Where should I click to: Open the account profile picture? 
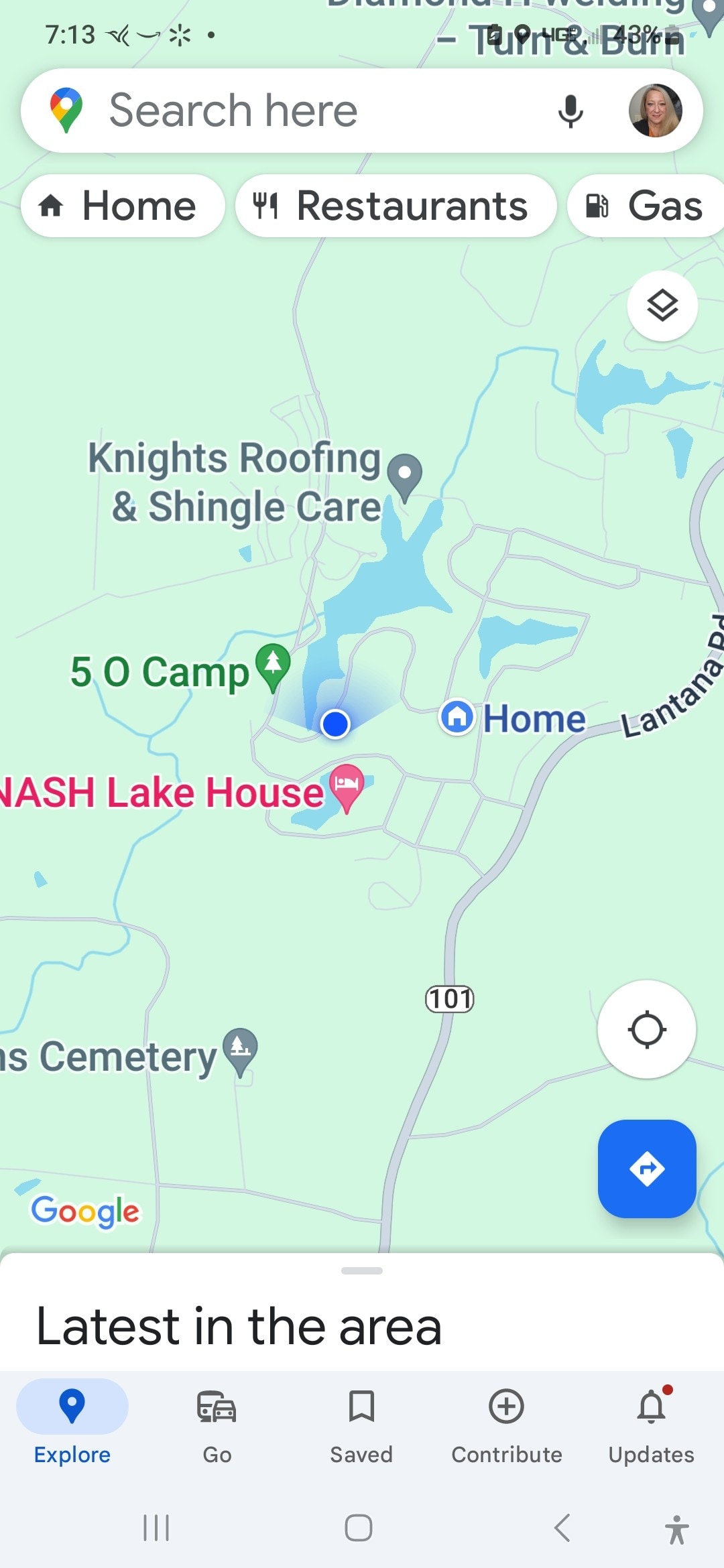click(x=655, y=111)
